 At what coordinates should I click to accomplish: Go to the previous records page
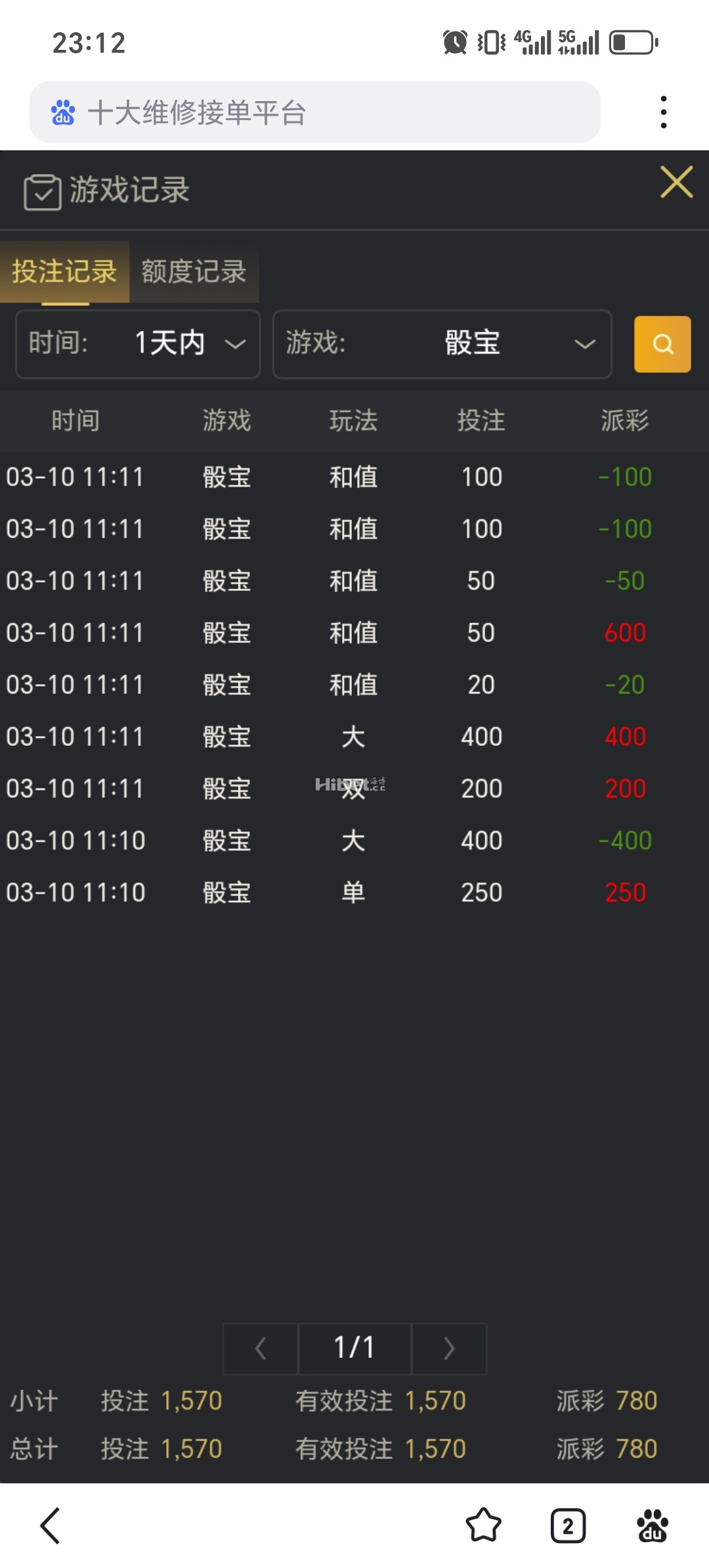[x=261, y=1349]
